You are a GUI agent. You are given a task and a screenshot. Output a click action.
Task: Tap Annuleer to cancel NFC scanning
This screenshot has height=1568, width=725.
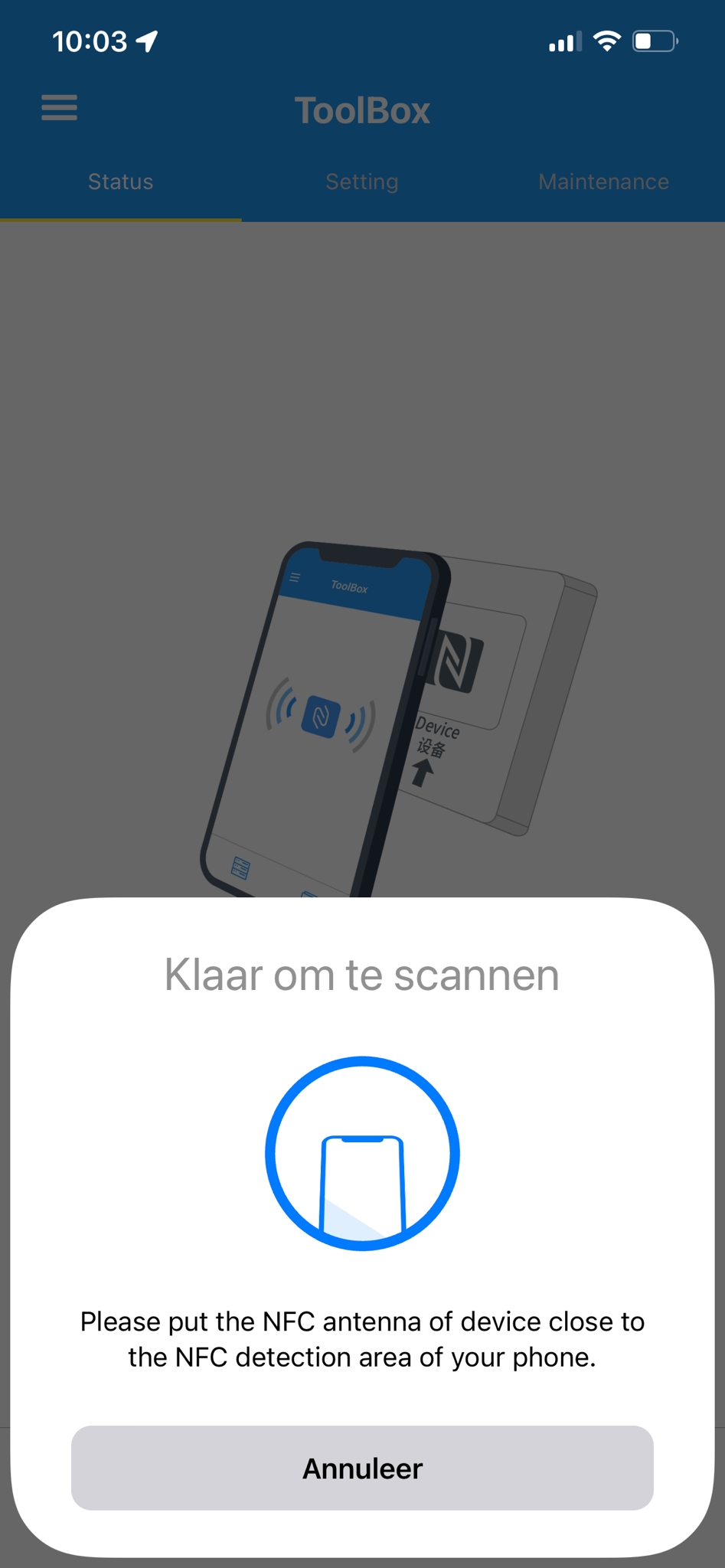coord(362,1468)
